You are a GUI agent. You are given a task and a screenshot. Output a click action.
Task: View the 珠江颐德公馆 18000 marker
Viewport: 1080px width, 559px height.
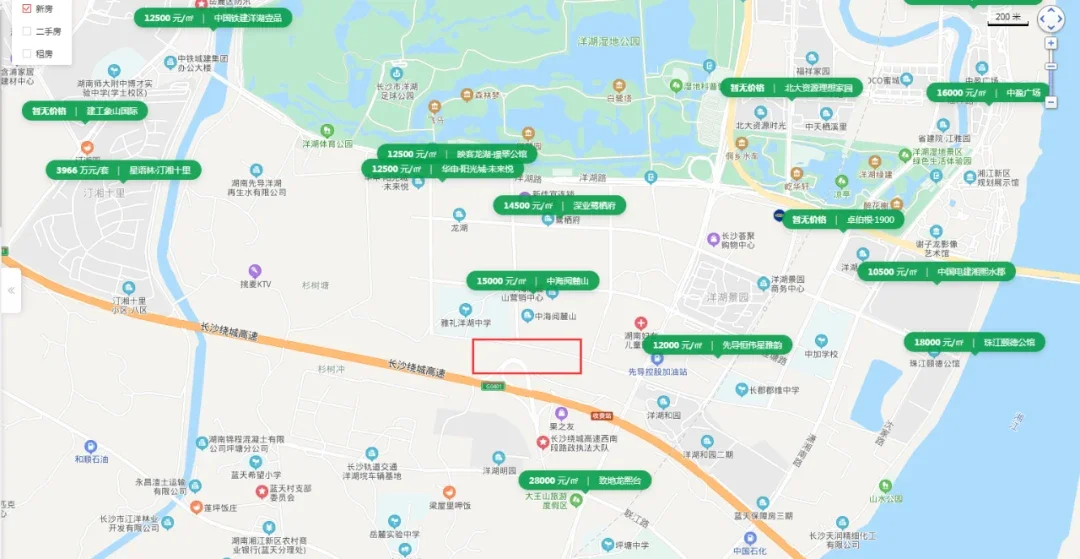(974, 342)
